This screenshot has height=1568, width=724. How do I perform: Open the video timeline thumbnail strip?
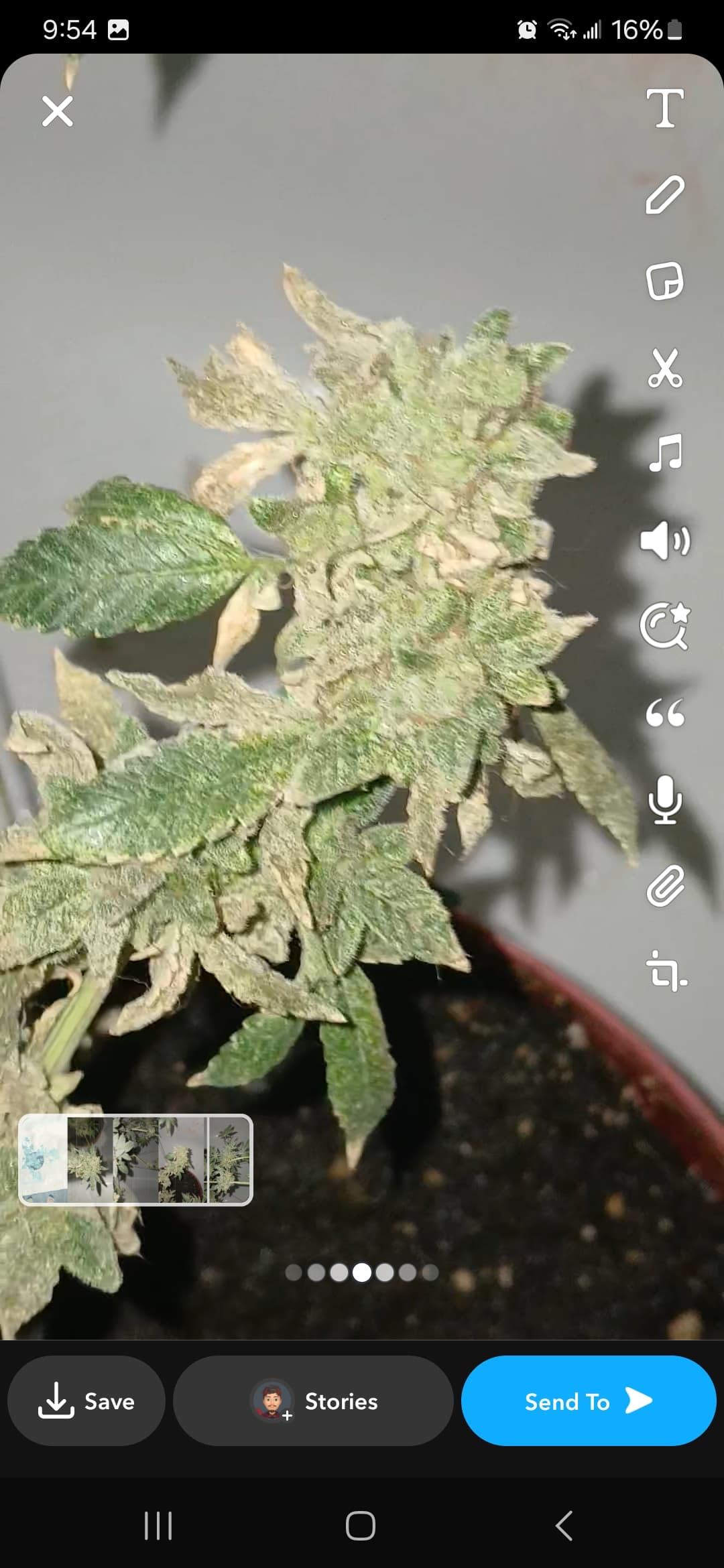click(x=135, y=1160)
